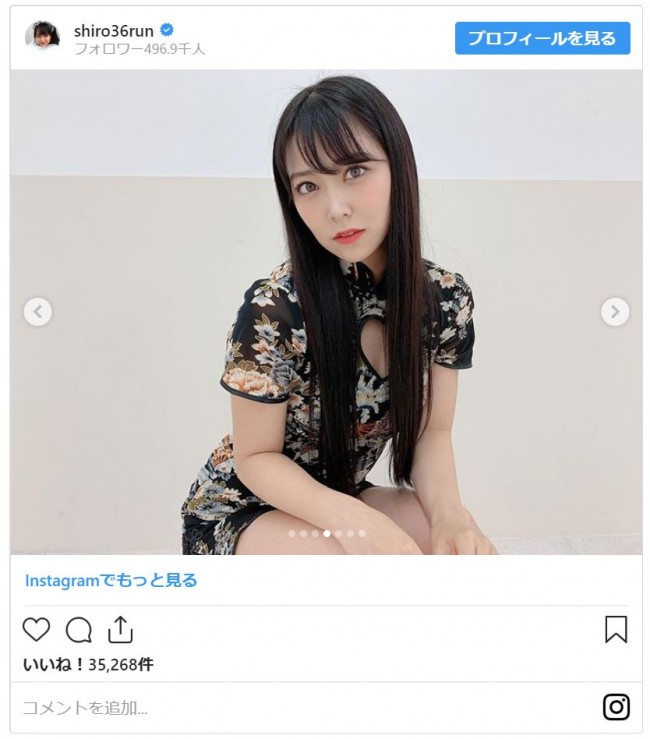Like this post with the heart icon

click(36, 629)
